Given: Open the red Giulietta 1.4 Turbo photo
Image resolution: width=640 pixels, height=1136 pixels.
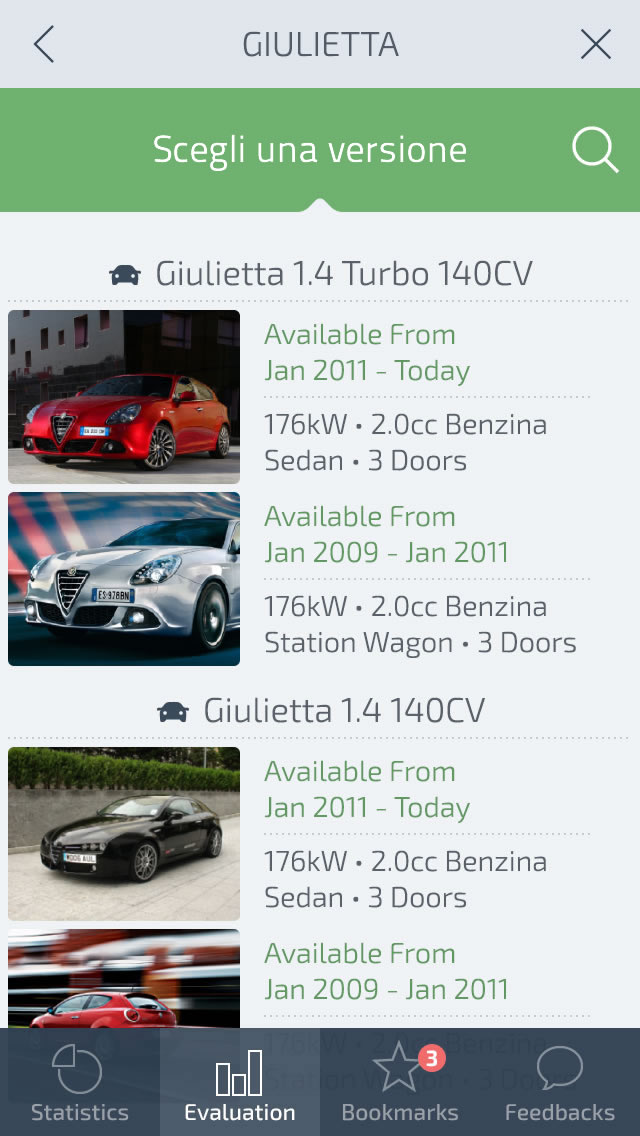Looking at the screenshot, I should 124,397.
